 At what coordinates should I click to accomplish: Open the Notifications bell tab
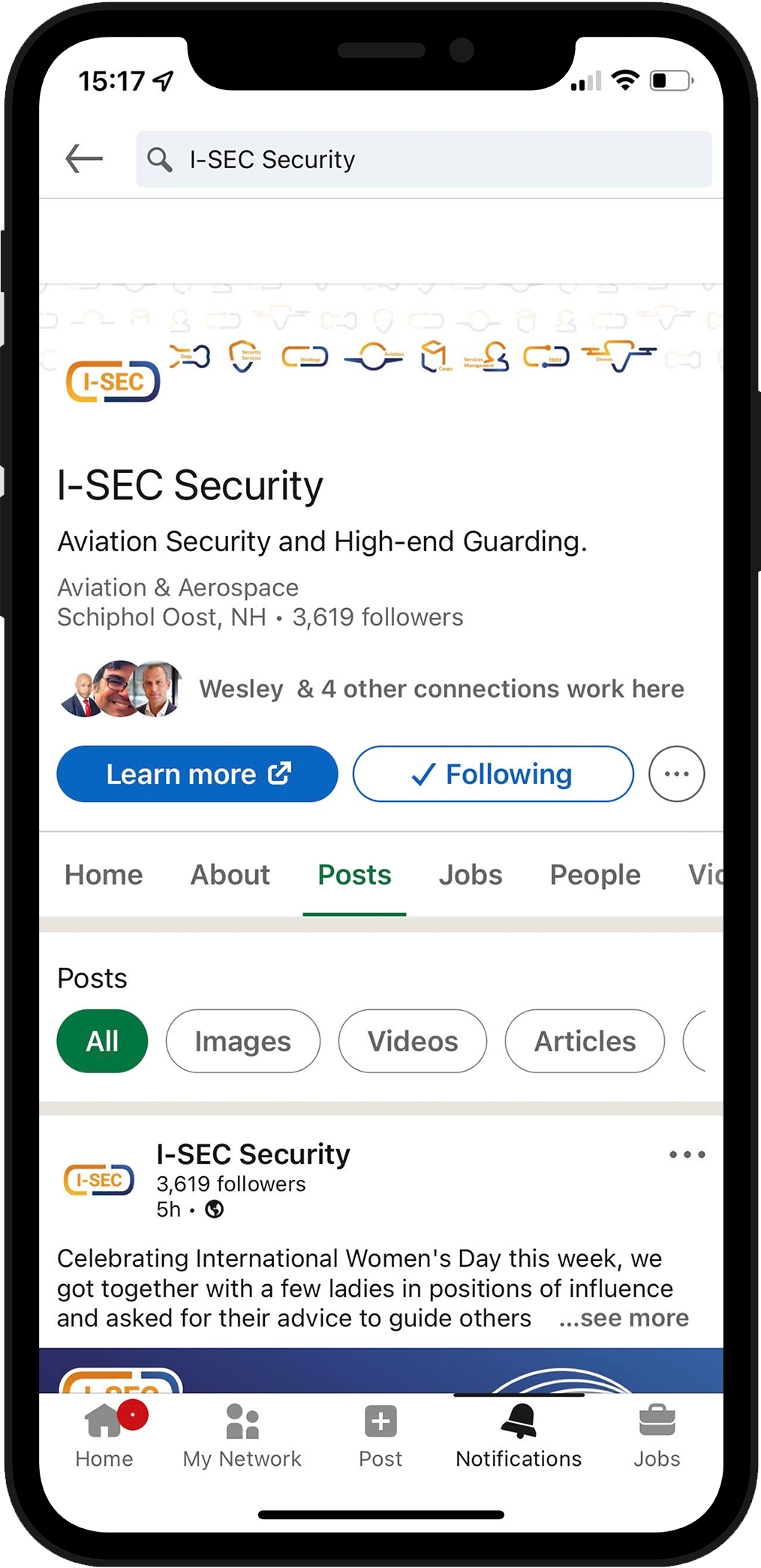coord(519,1436)
